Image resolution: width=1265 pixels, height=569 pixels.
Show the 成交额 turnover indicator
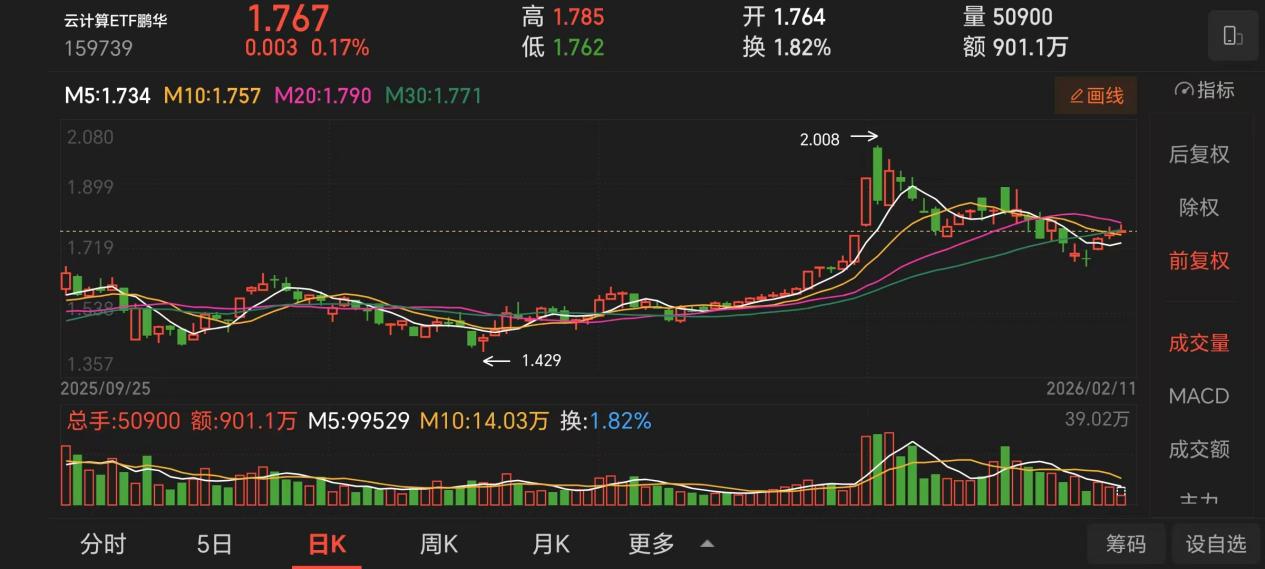[1198, 449]
